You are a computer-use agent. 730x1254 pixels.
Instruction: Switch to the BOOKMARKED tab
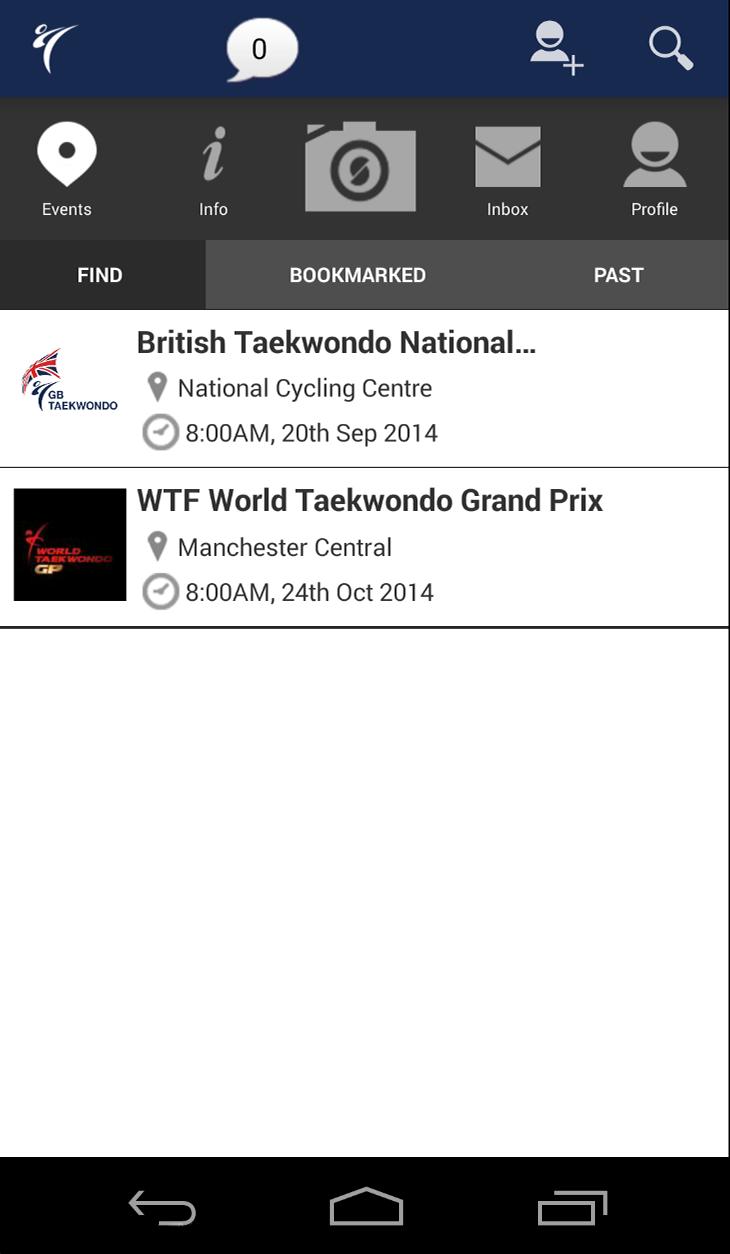[357, 275]
